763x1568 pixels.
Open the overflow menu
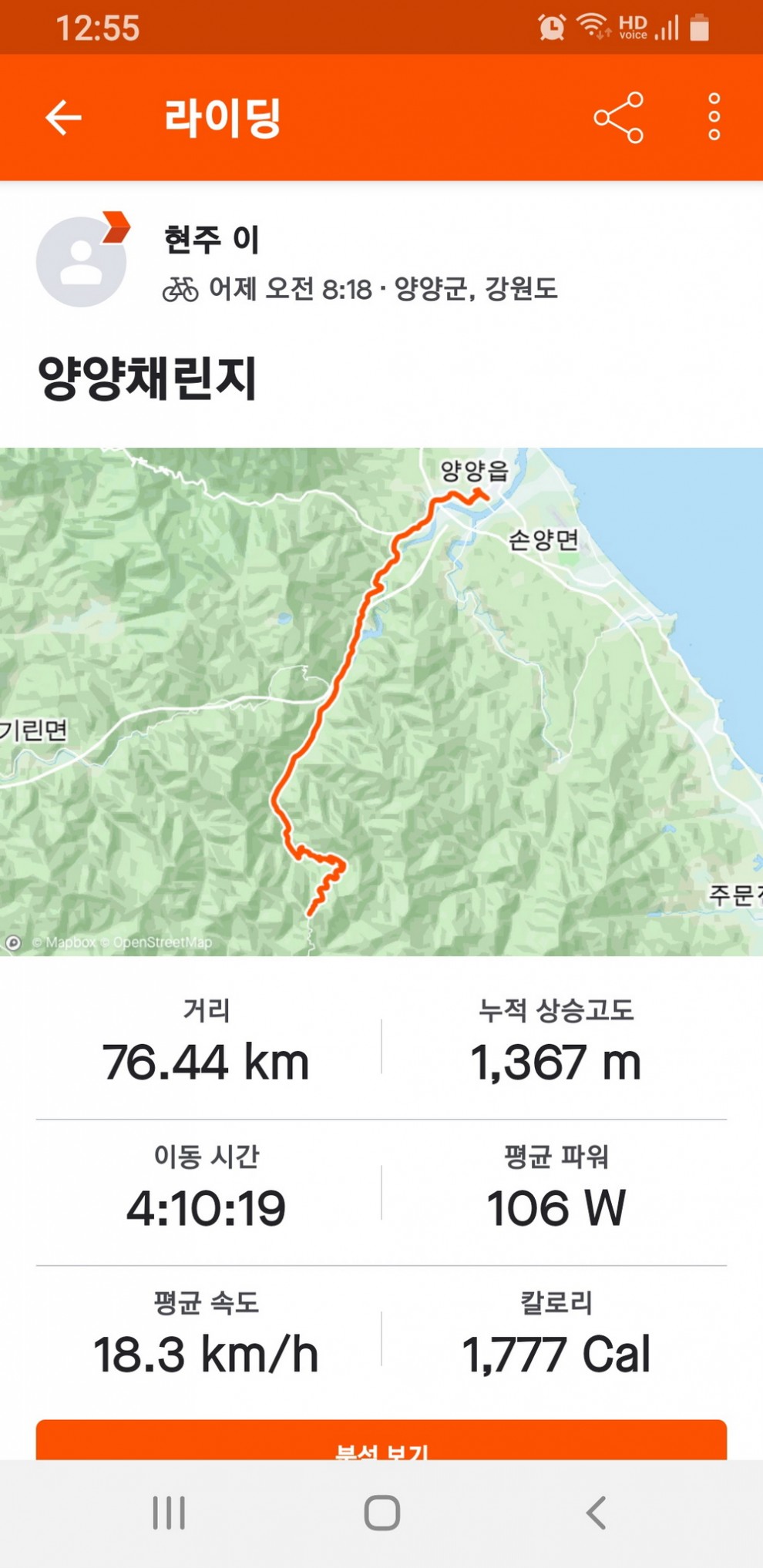(x=714, y=118)
